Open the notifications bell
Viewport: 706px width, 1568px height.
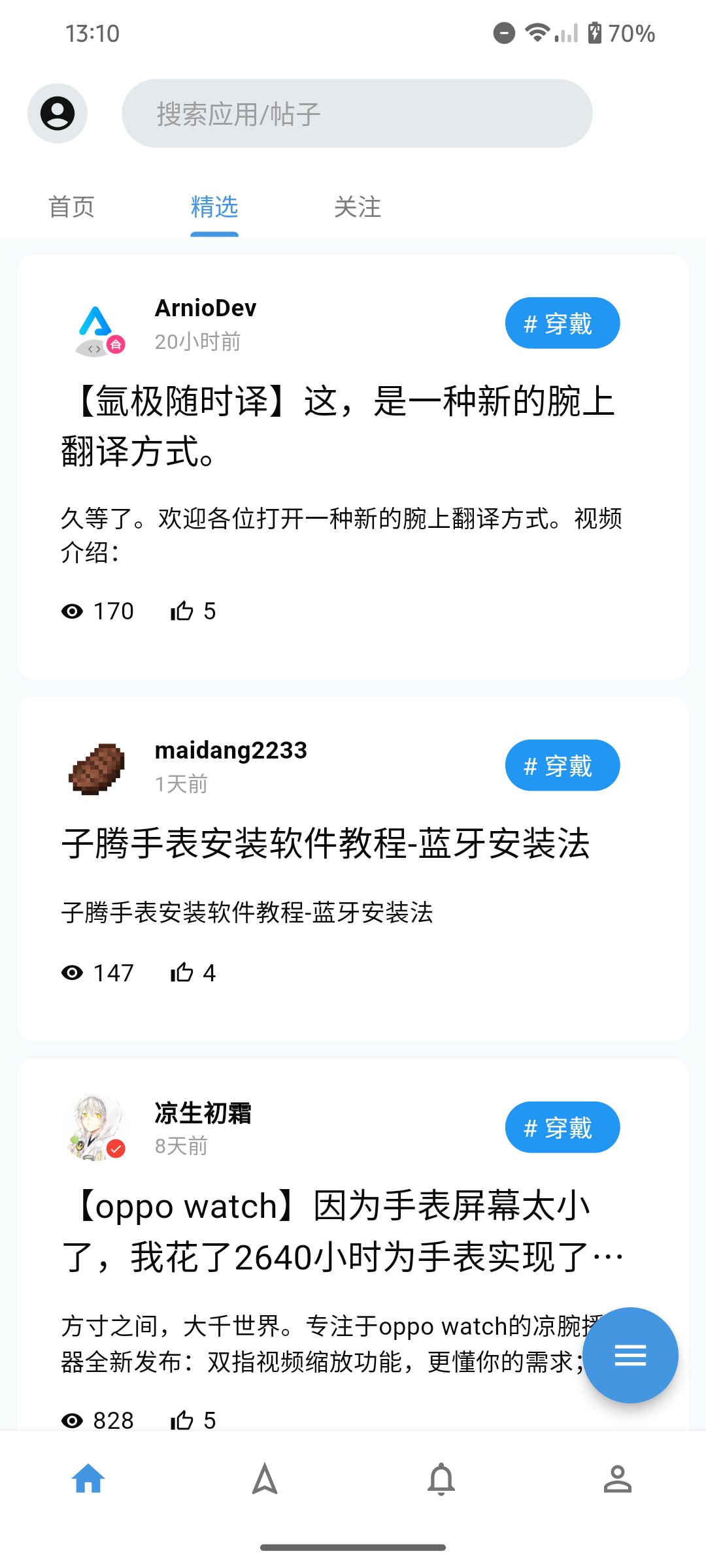pos(441,1479)
